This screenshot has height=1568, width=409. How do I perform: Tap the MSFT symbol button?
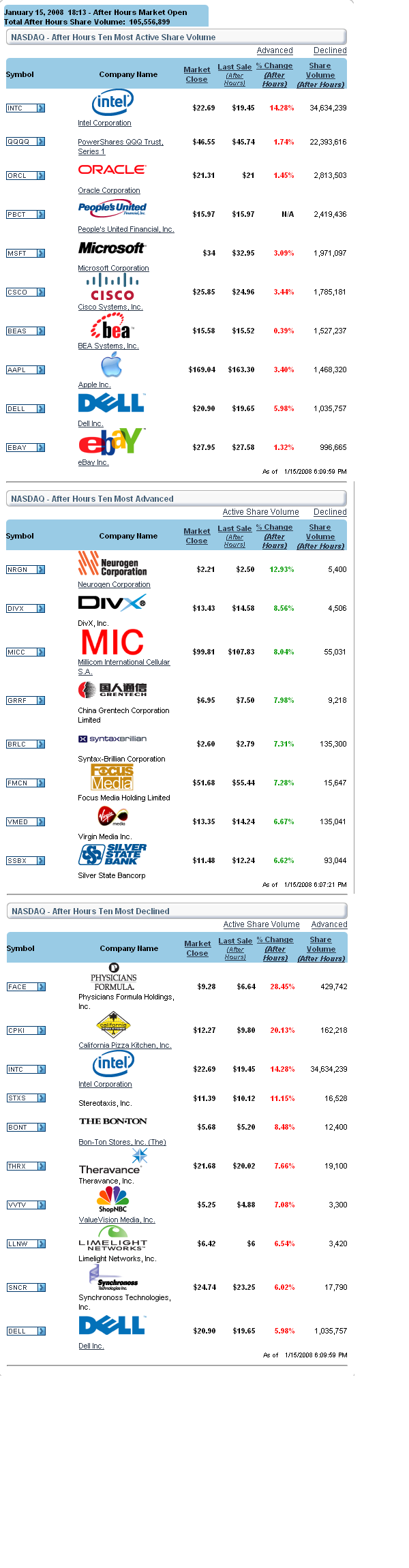click(25, 254)
